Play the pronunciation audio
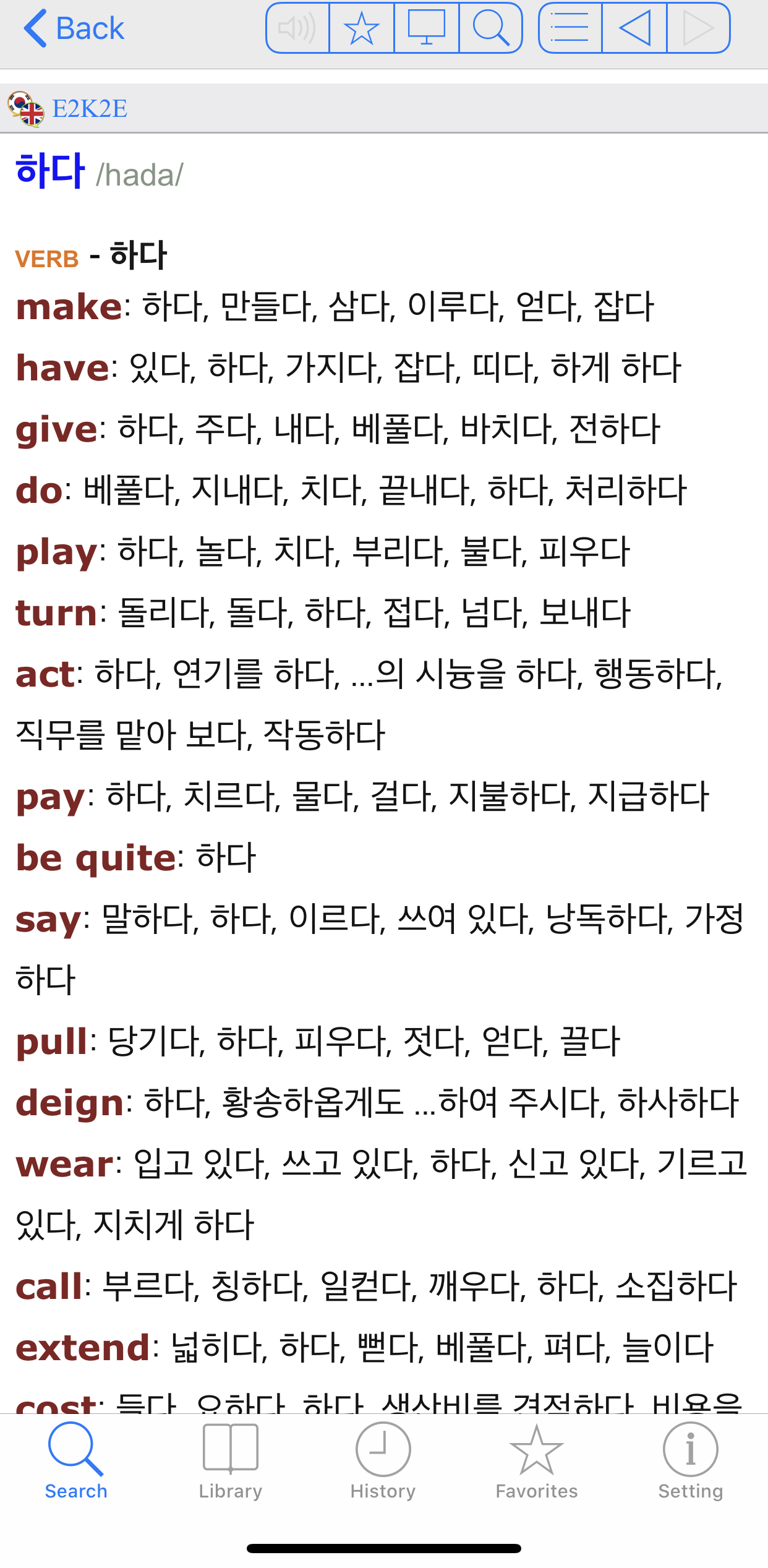768x1568 pixels. click(x=297, y=28)
